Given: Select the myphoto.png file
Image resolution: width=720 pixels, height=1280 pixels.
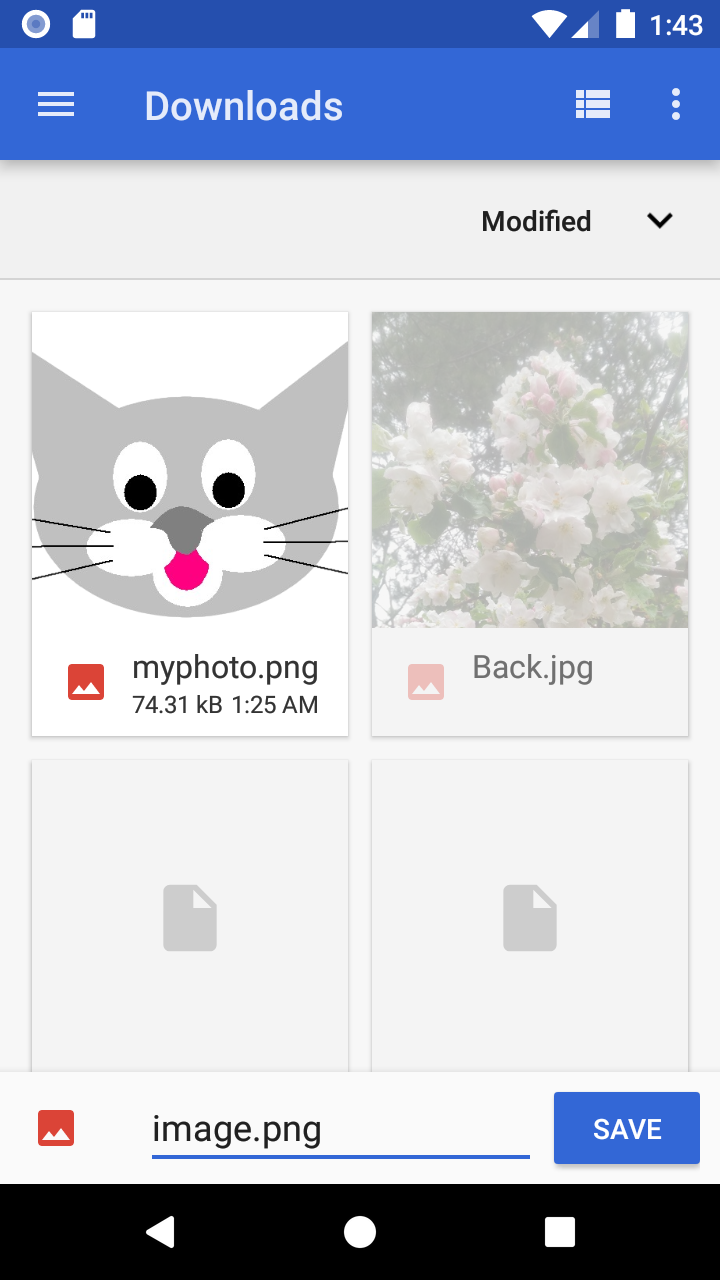Looking at the screenshot, I should (x=190, y=524).
